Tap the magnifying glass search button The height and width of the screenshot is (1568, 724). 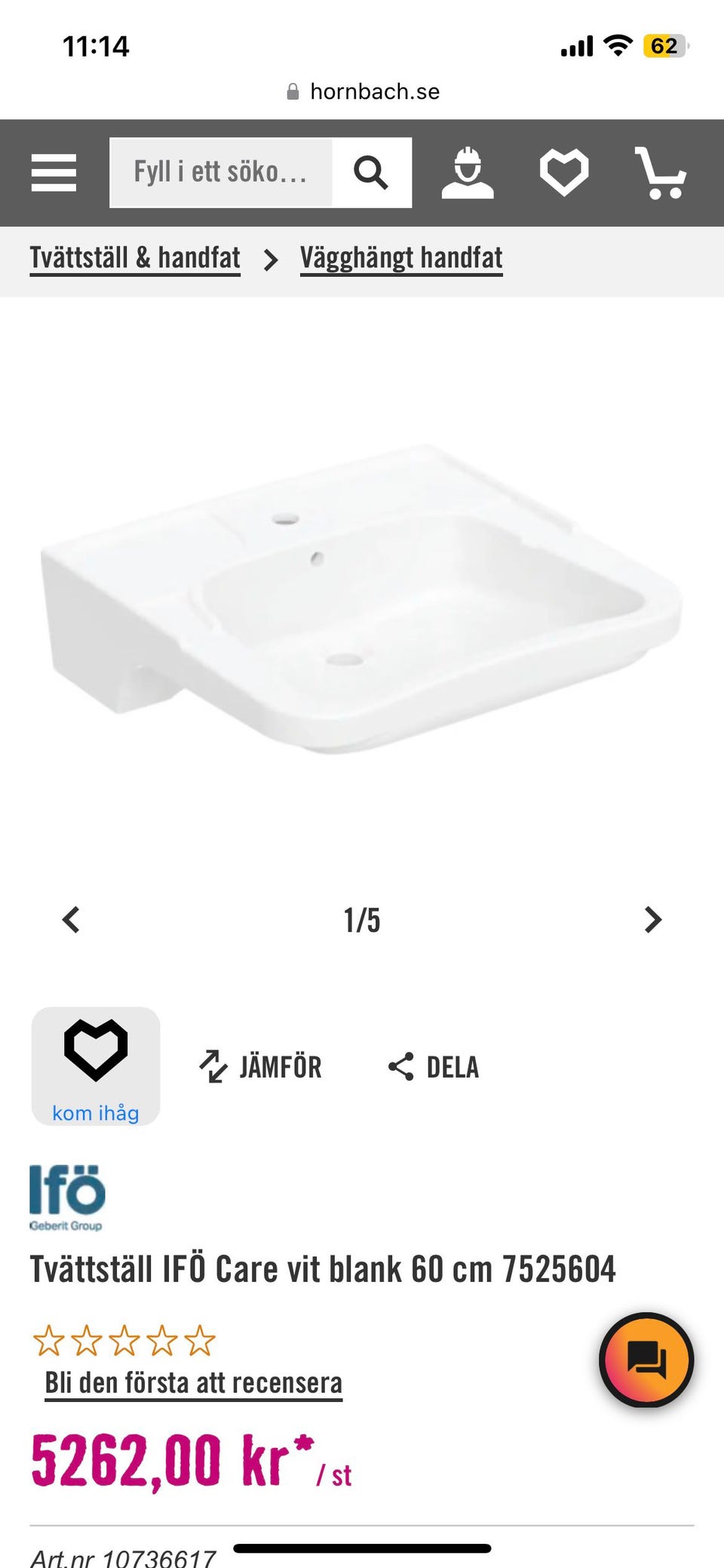(371, 172)
